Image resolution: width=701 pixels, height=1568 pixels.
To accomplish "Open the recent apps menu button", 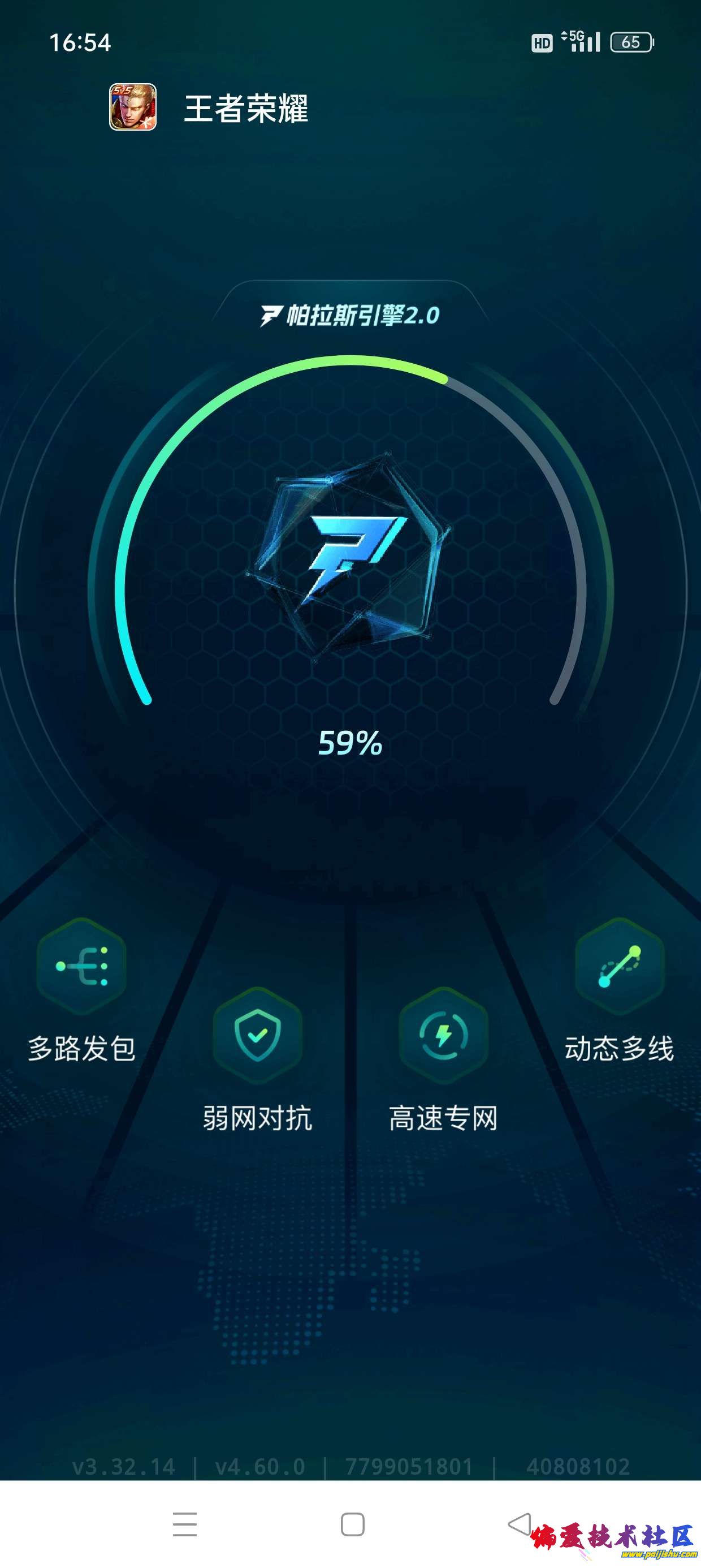I will (184, 1524).
